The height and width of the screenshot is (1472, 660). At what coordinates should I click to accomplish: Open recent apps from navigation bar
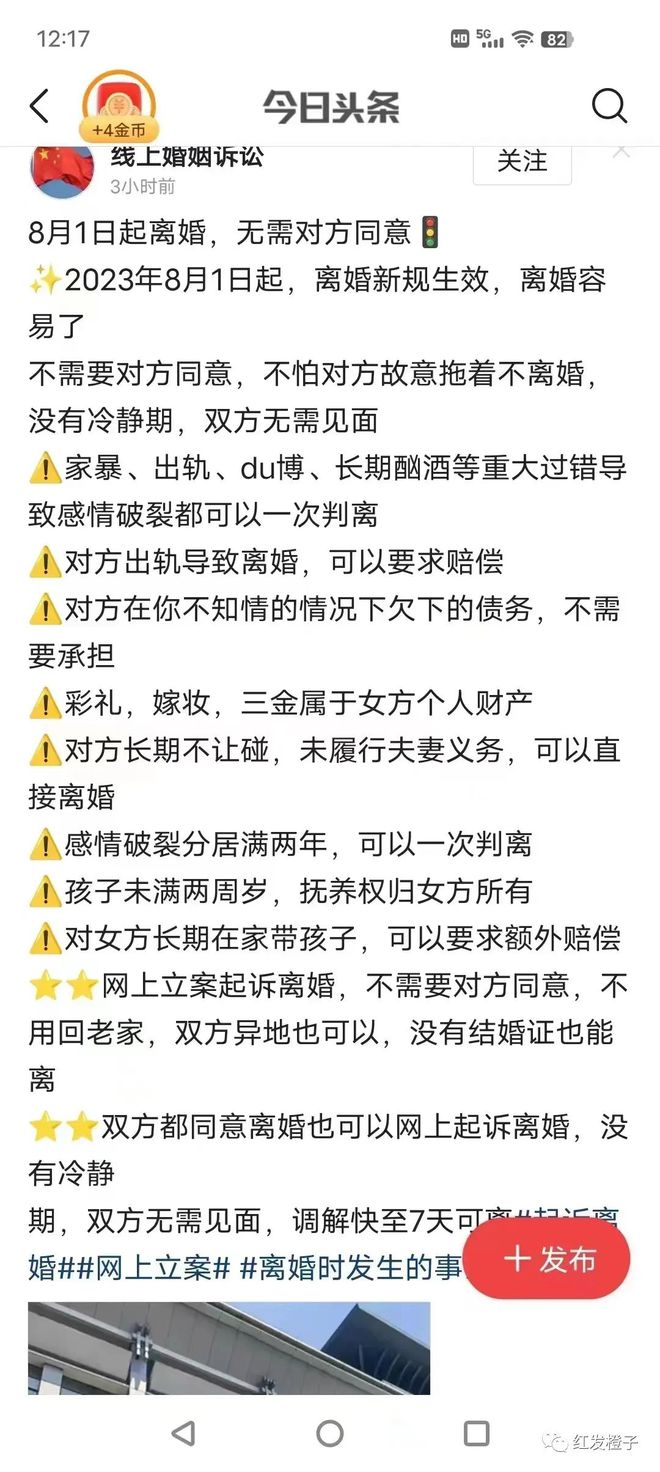point(477,1433)
